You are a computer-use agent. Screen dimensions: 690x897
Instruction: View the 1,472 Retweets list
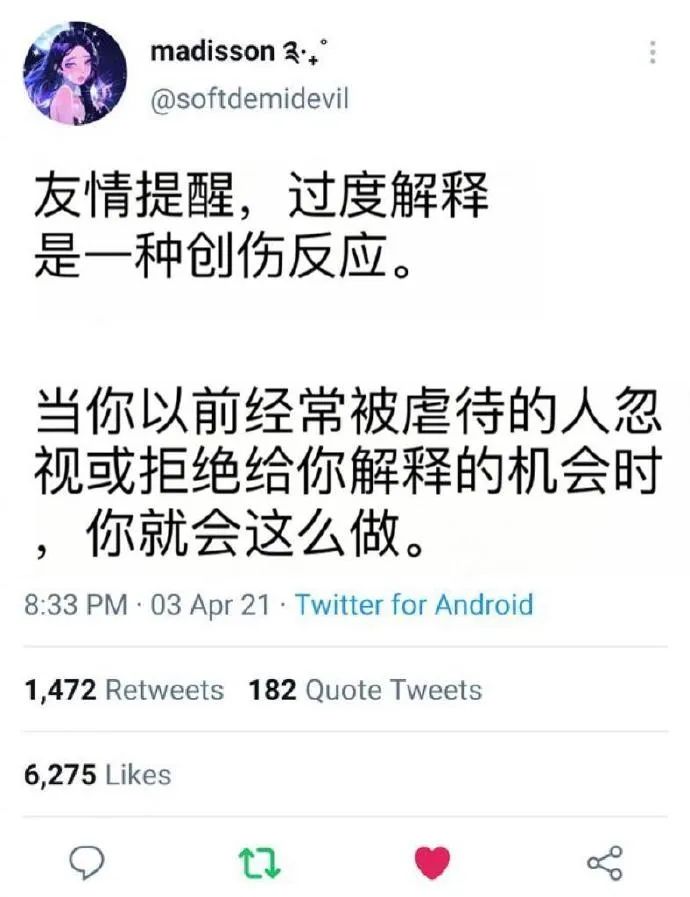[123, 690]
